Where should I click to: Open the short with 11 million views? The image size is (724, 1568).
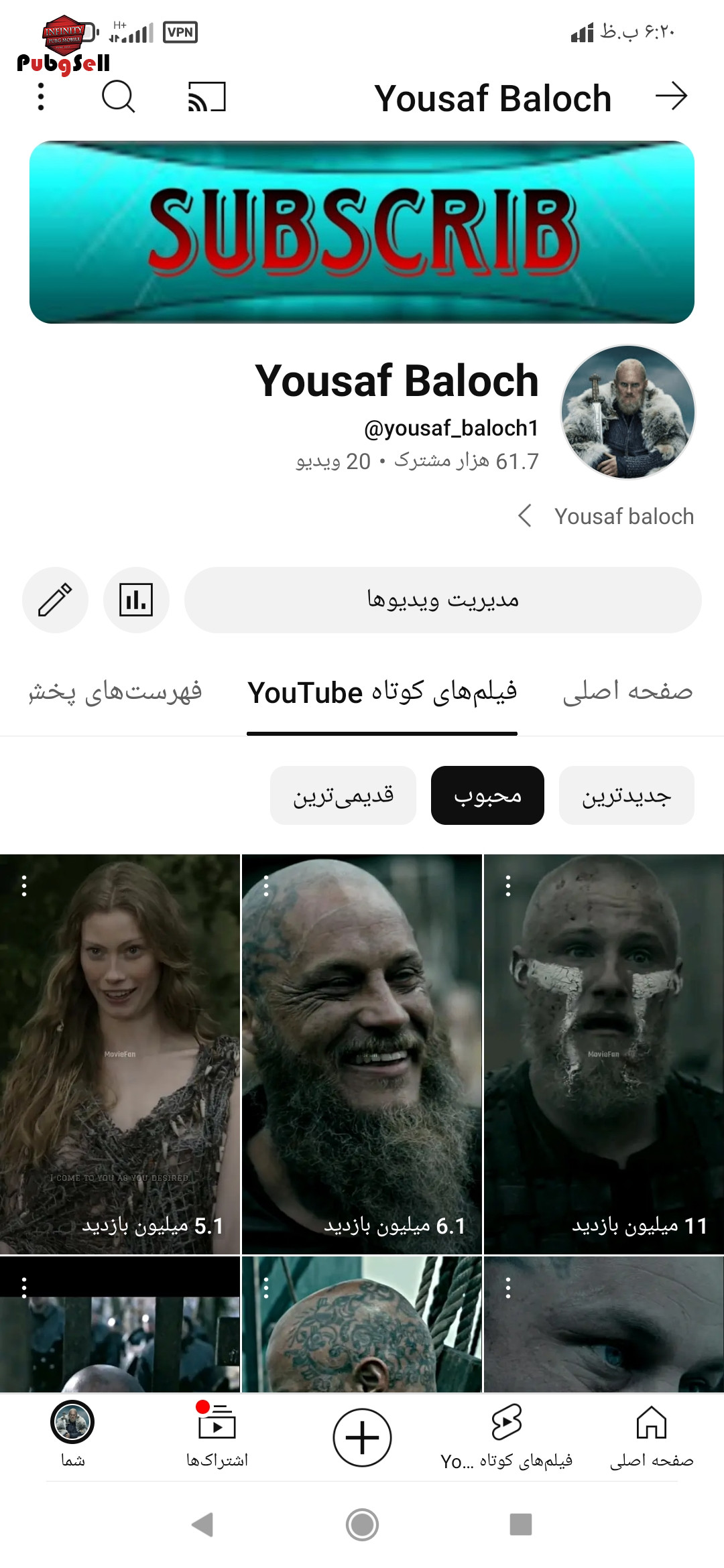pos(603,1054)
